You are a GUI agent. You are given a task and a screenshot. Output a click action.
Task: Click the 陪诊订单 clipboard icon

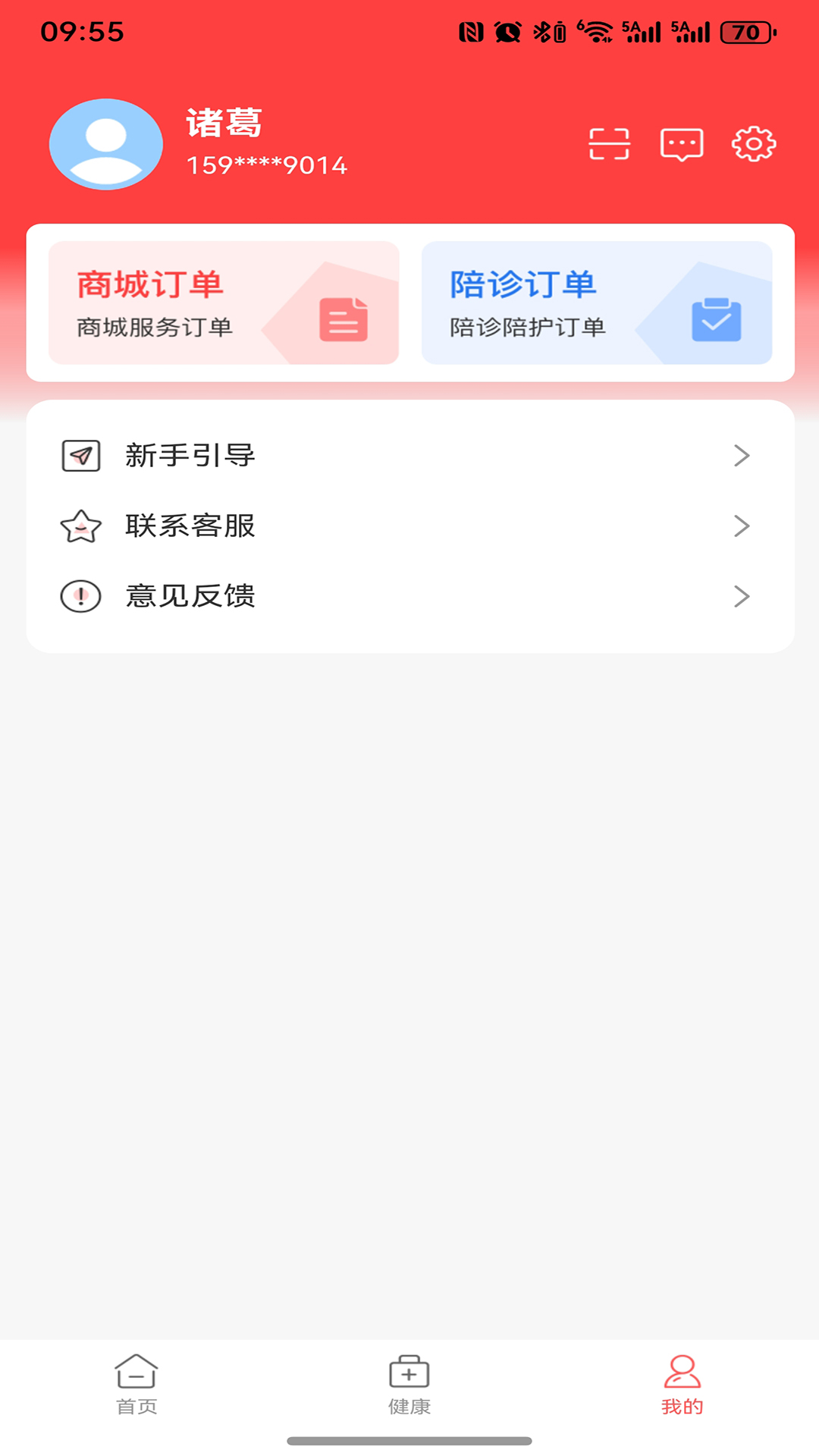715,319
